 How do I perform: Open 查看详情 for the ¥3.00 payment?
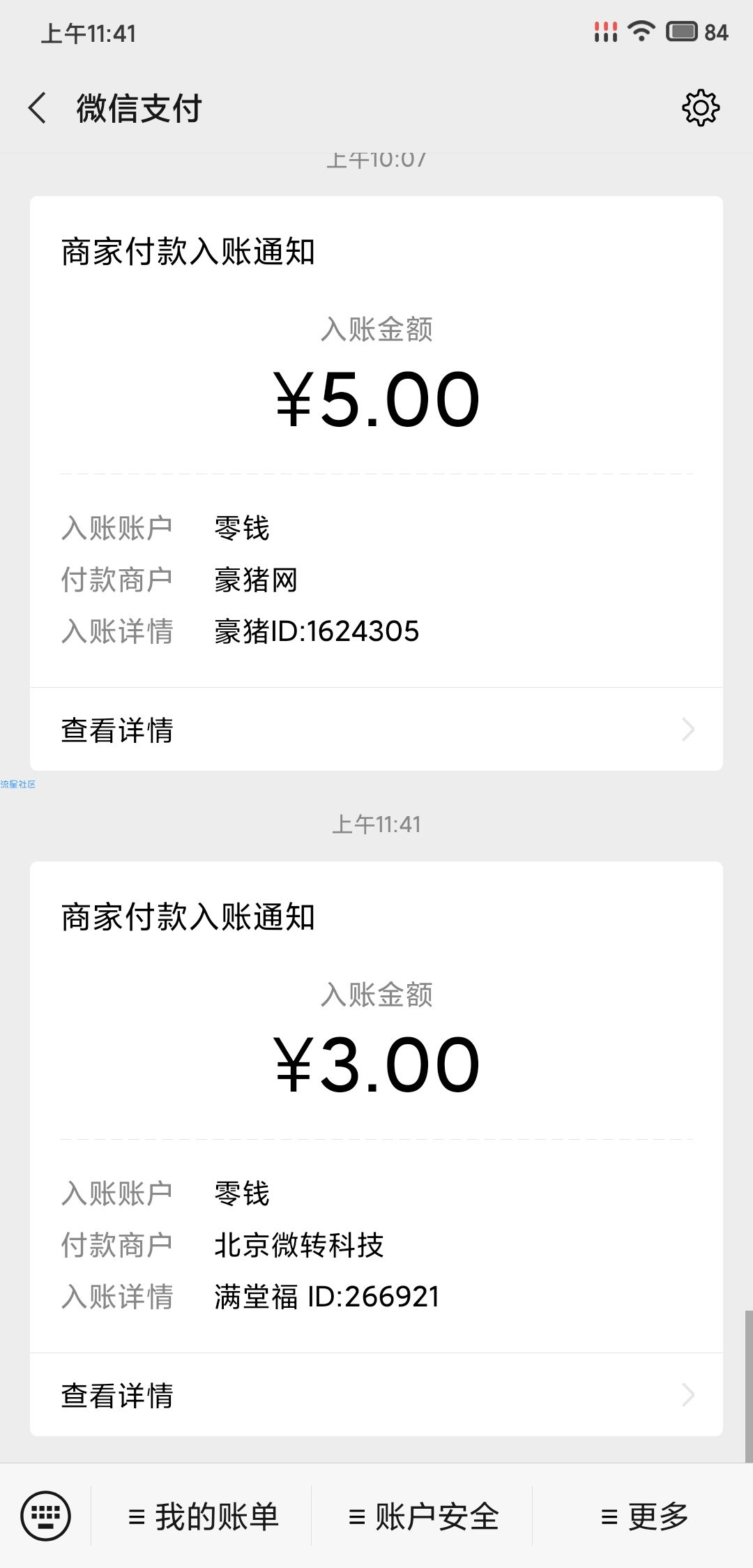(x=376, y=1395)
